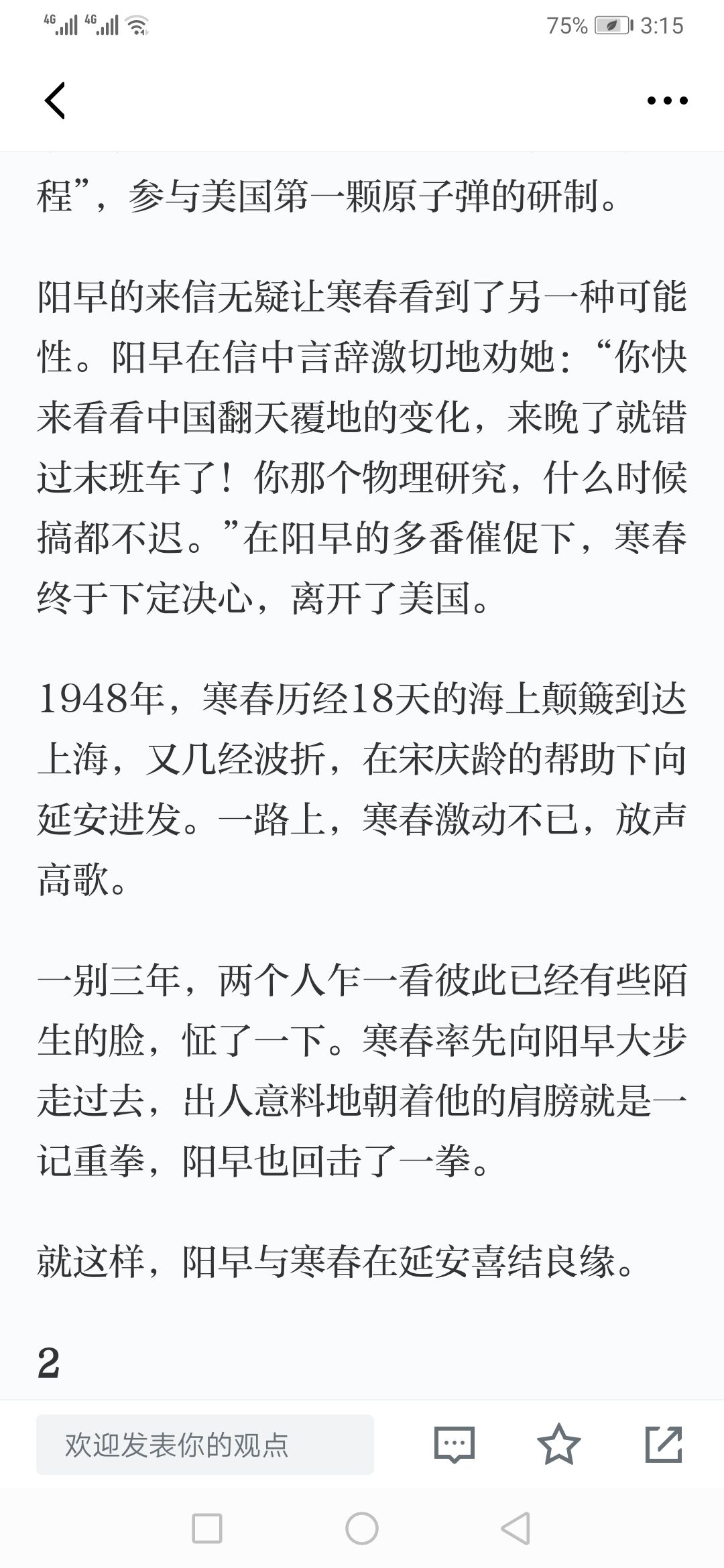Favorite this article with the star icon
The height and width of the screenshot is (1568, 724).
559,1444
